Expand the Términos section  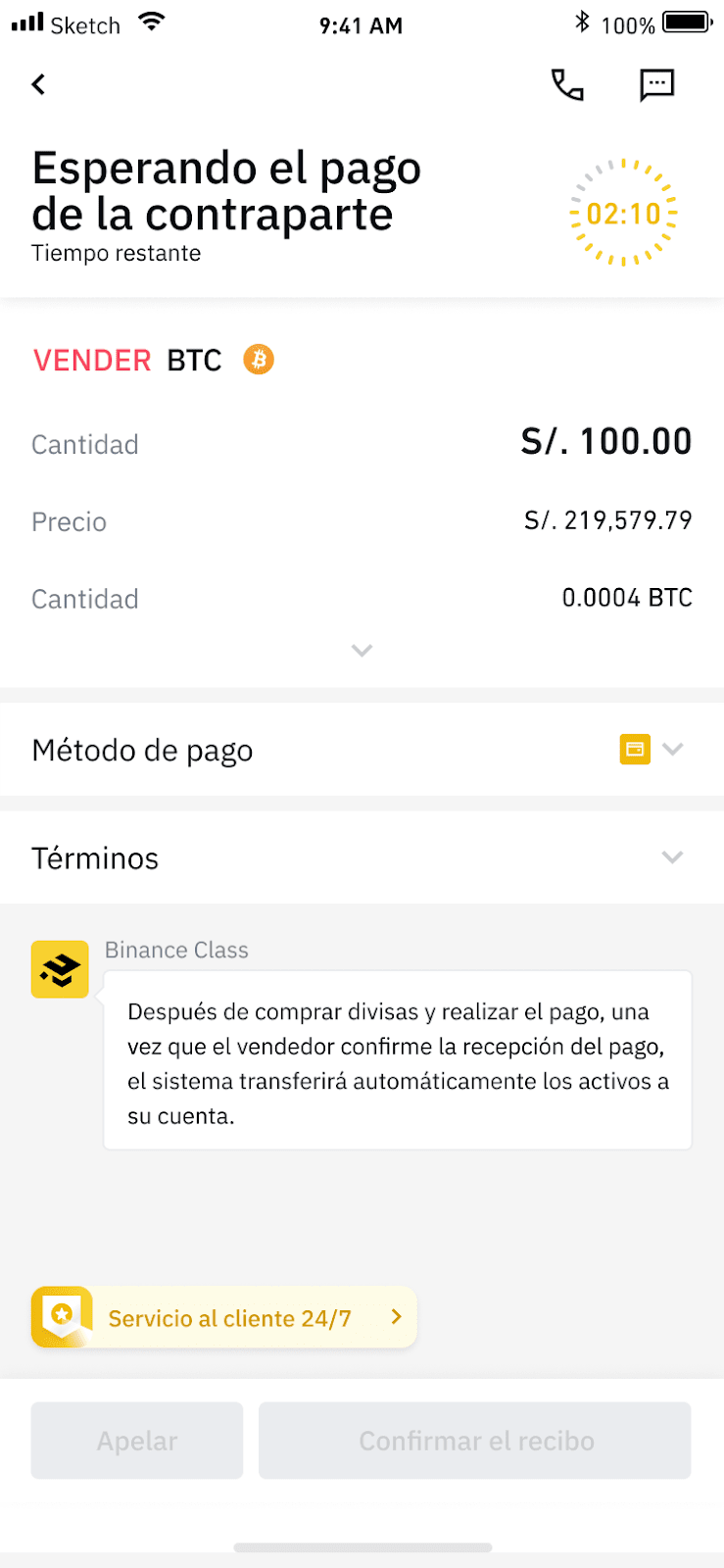pyautogui.click(x=362, y=857)
